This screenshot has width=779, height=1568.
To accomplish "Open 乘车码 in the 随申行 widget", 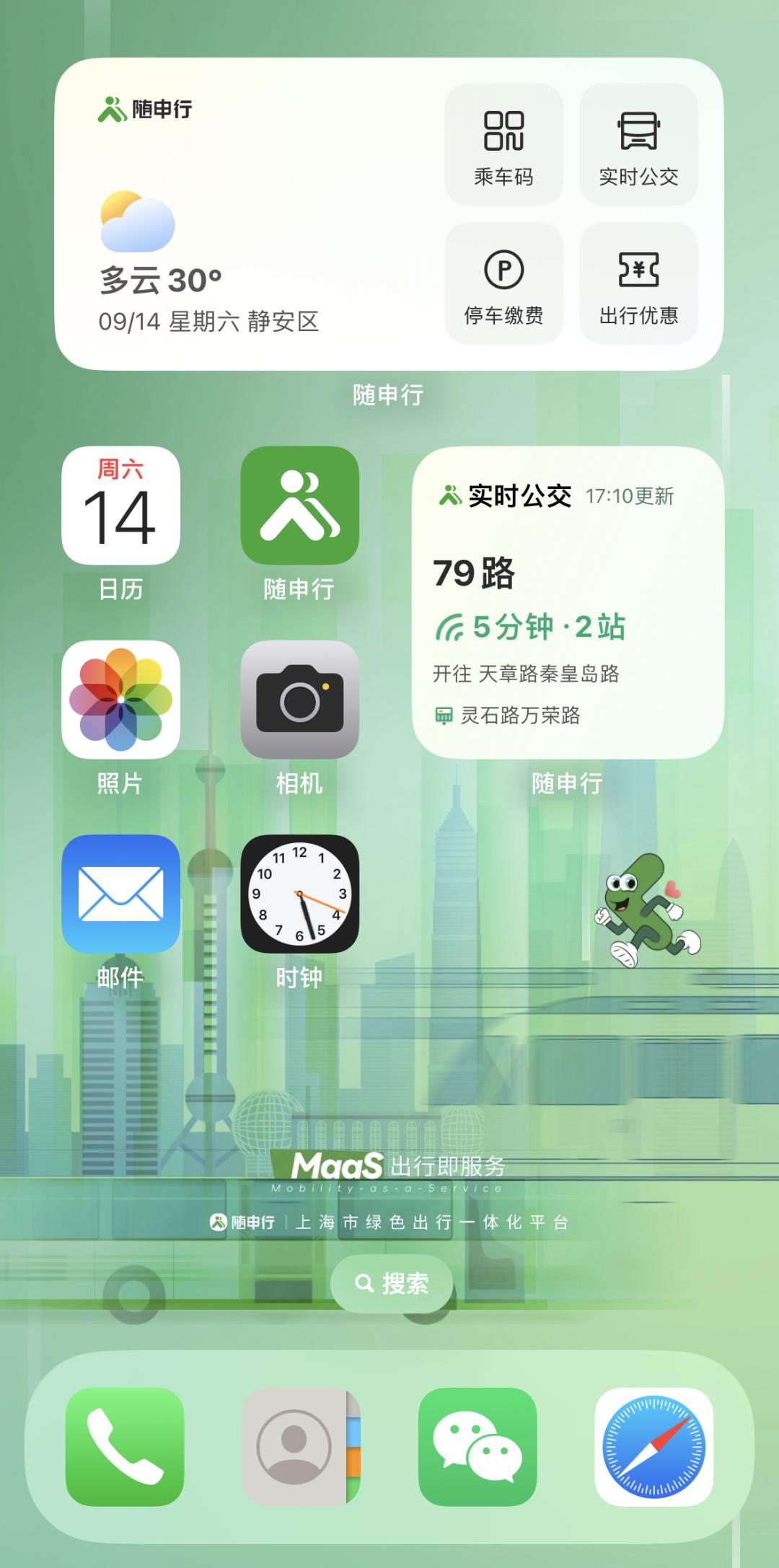I will (x=503, y=144).
